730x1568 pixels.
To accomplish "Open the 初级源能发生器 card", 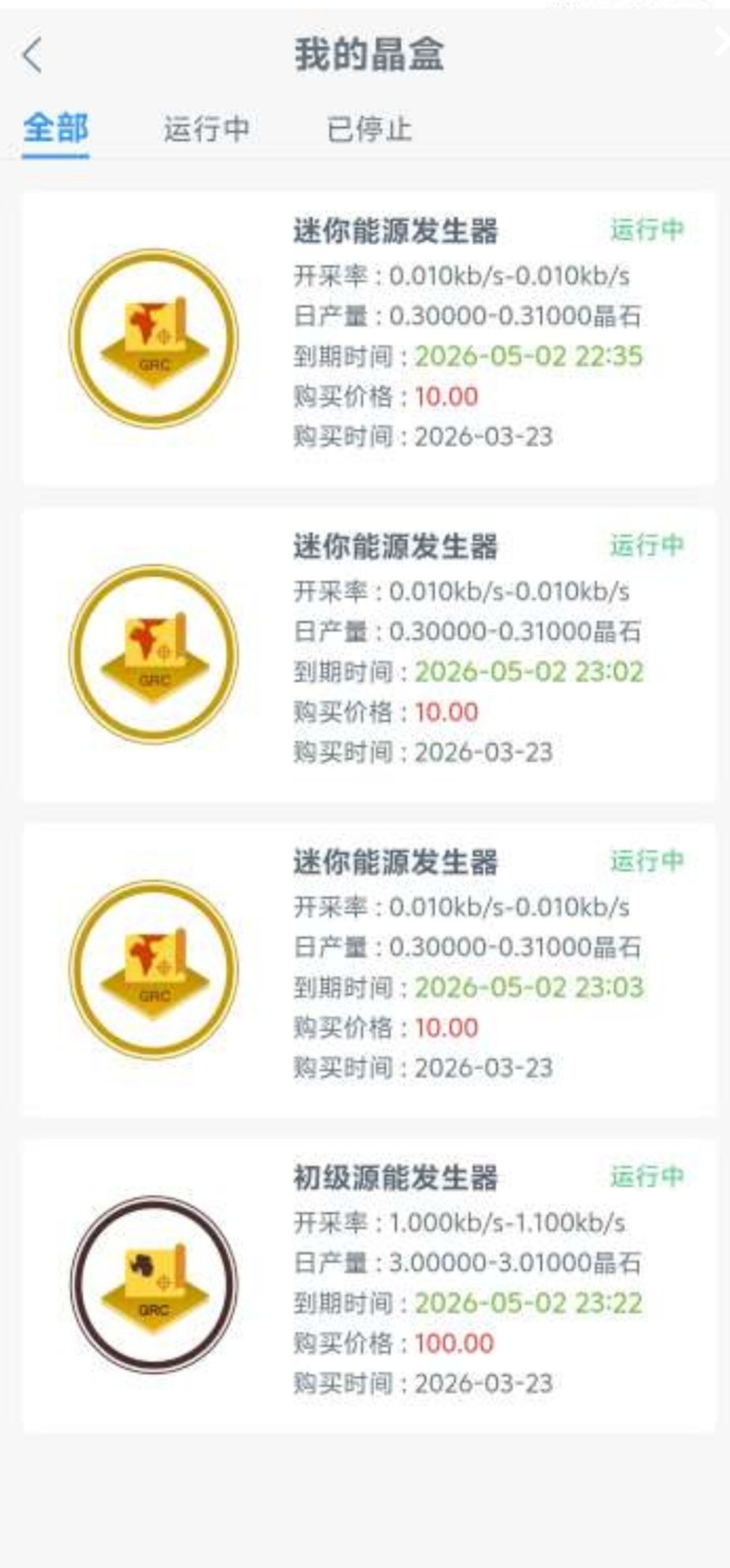I will click(x=368, y=1285).
